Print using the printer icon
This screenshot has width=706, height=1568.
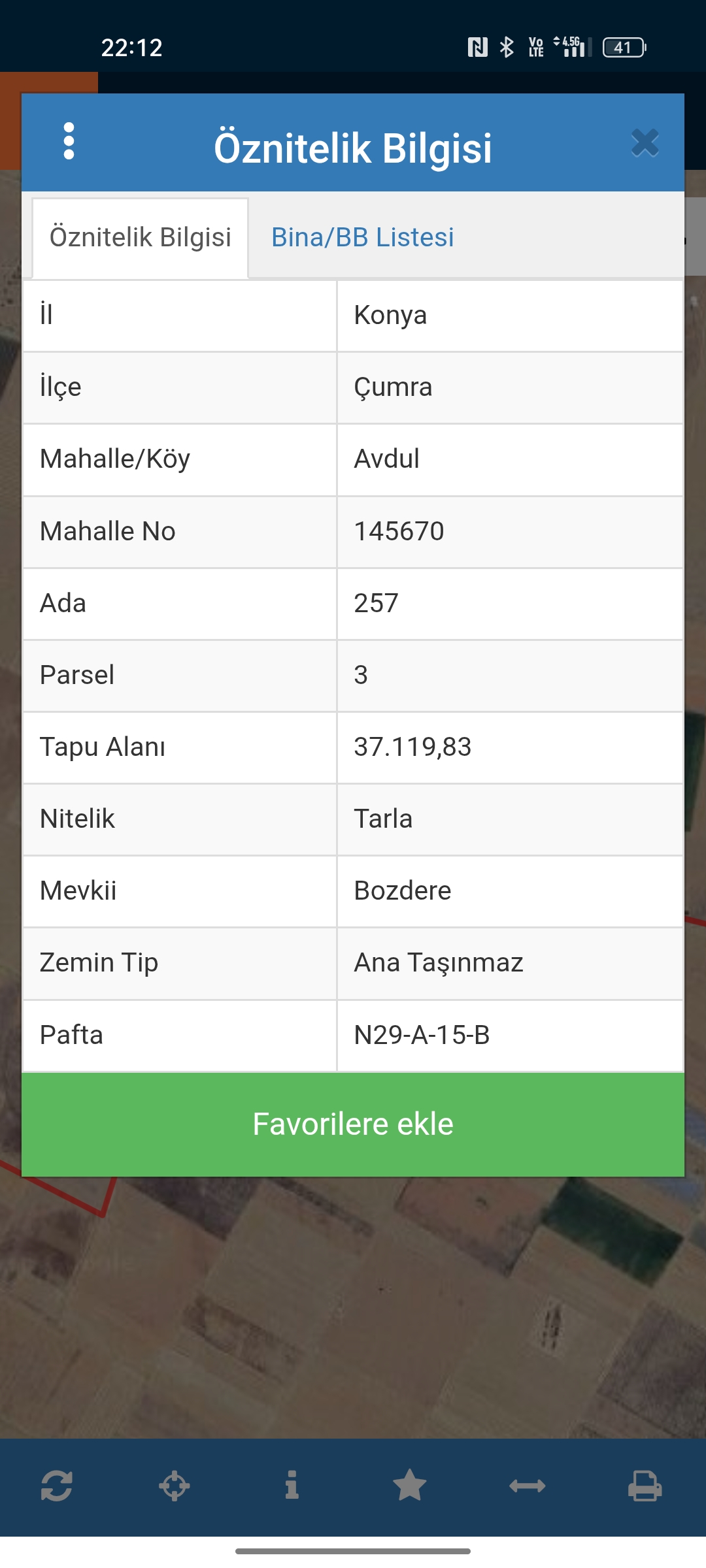pyautogui.click(x=645, y=1486)
